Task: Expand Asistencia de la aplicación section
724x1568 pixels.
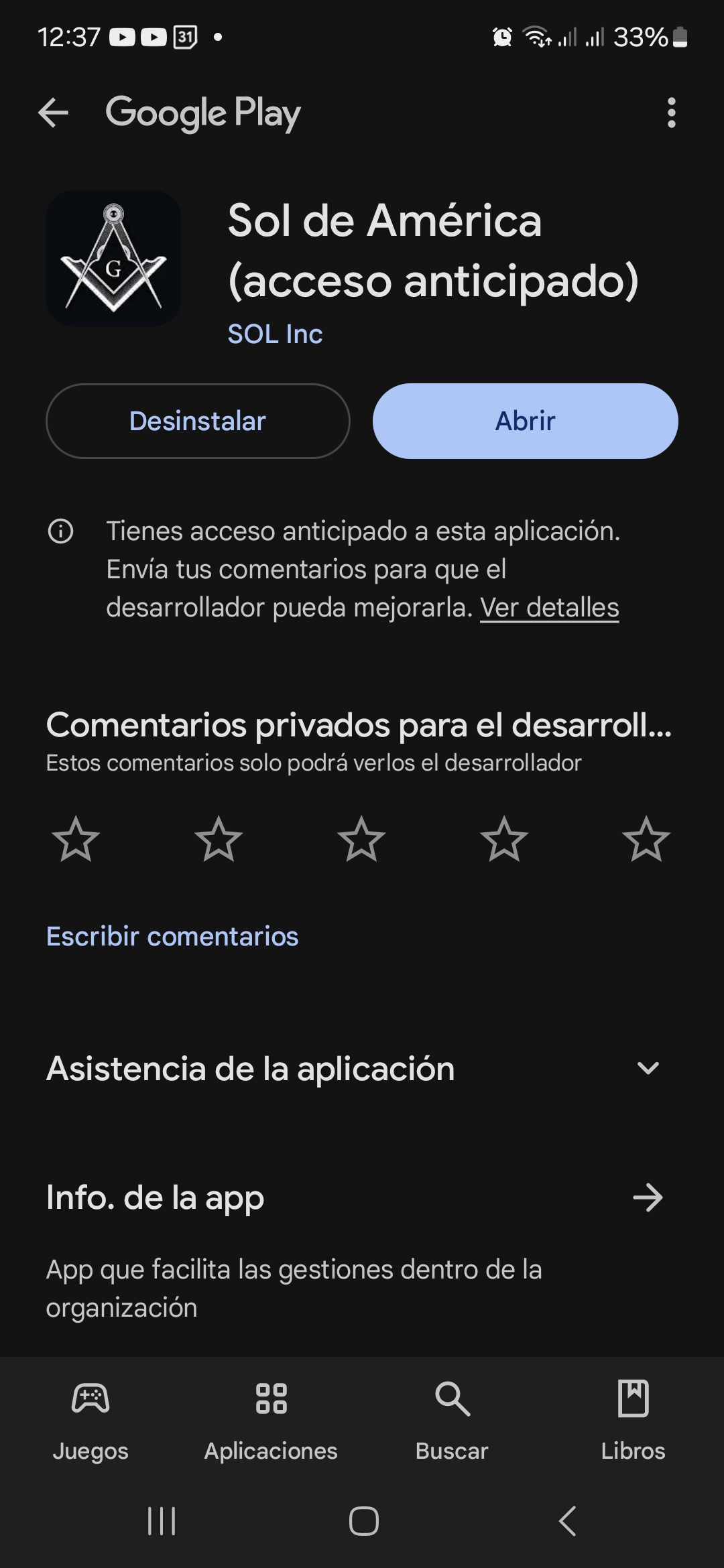Action: pos(648,1068)
